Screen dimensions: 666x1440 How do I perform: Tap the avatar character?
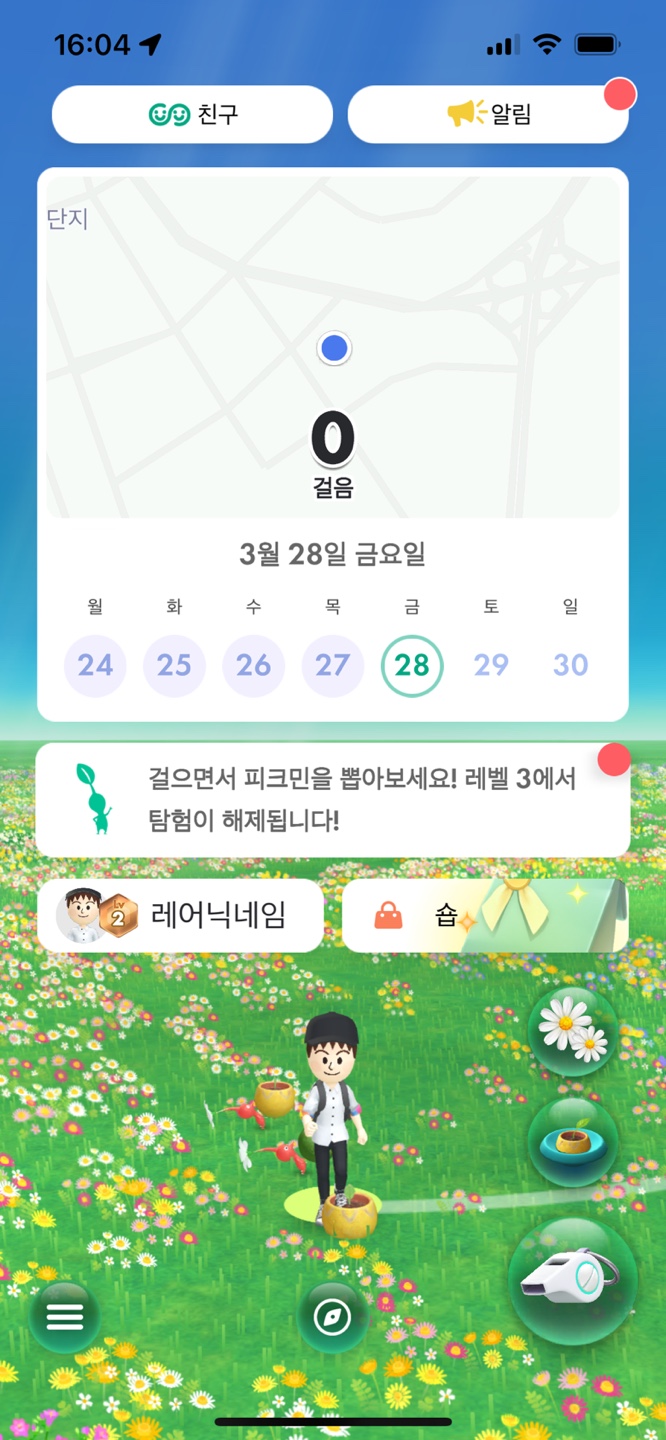[333, 1100]
